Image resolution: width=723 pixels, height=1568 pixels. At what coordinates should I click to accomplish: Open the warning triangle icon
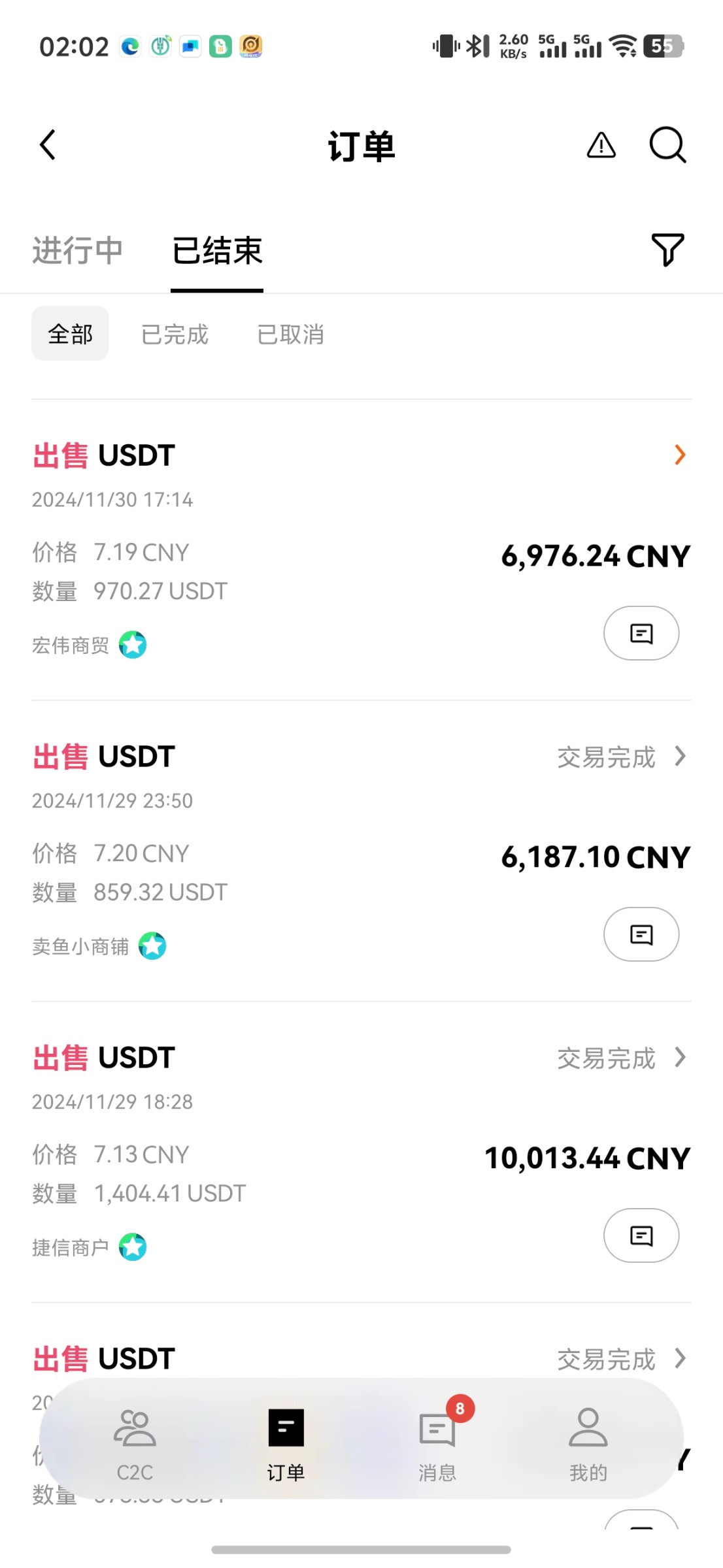click(601, 145)
